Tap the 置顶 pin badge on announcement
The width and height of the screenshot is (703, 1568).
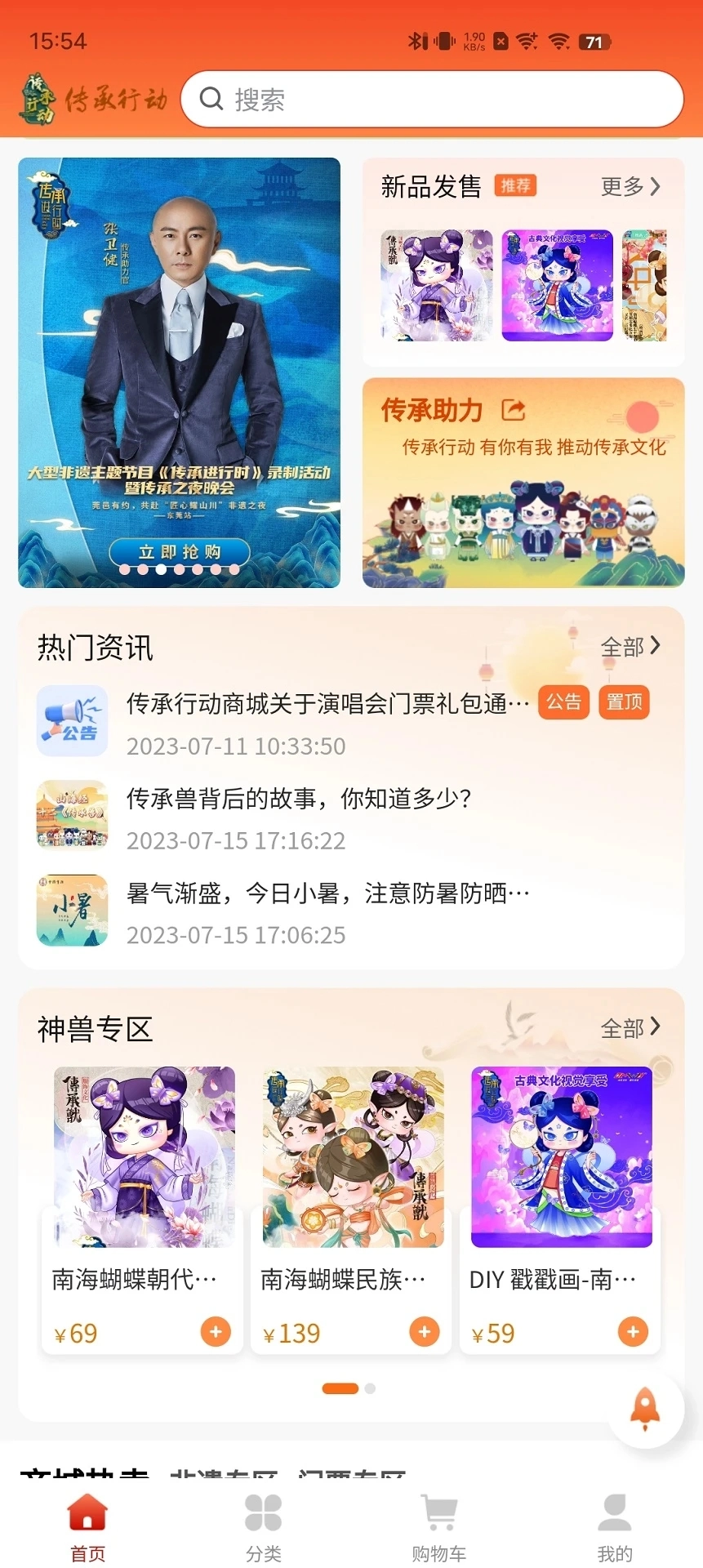click(623, 702)
